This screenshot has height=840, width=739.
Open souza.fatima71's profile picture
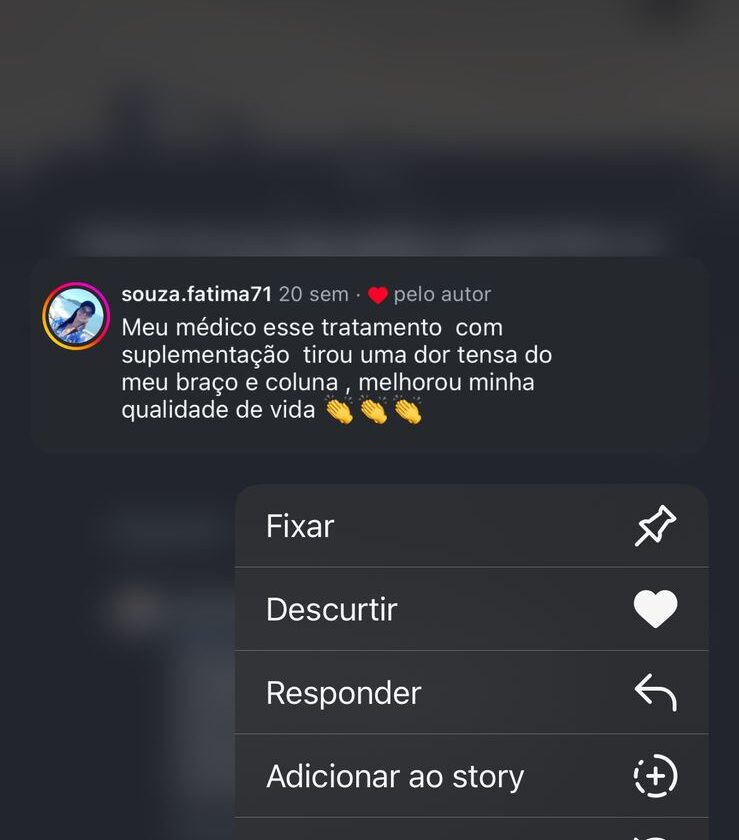pyautogui.click(x=76, y=317)
